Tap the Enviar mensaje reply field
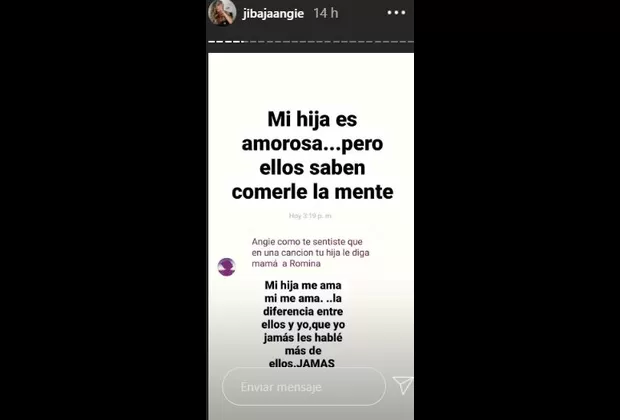The height and width of the screenshot is (420, 620). tap(298, 386)
